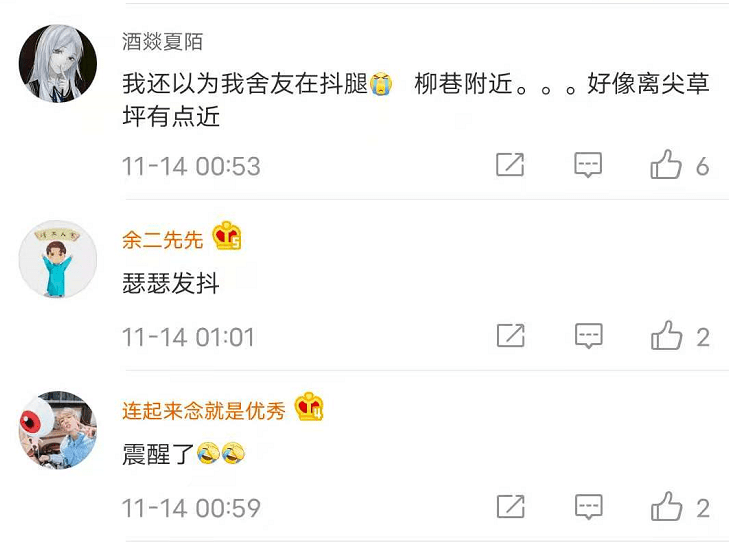729x550 pixels.
Task: Repost the 瑟瑟发抖 comment
Action: (510, 336)
